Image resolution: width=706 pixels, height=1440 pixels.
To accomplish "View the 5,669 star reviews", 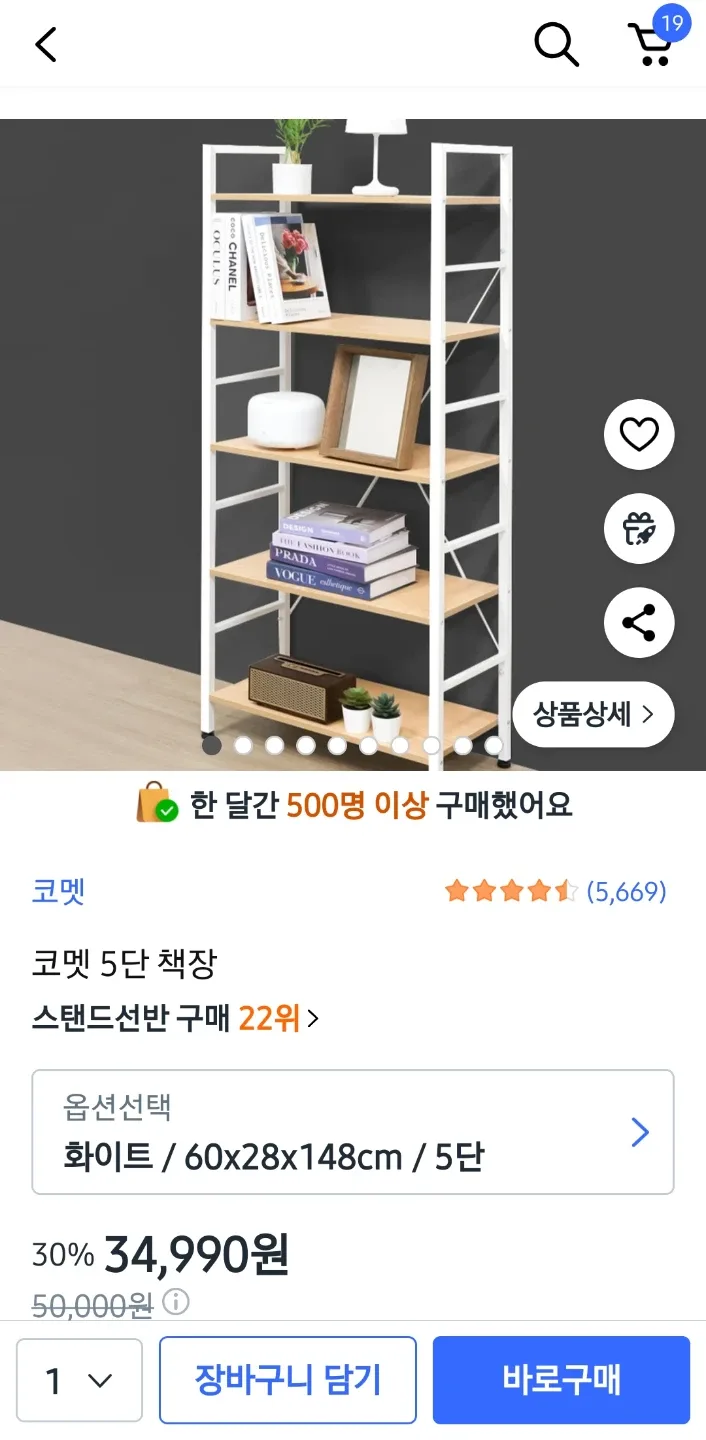I will (x=555, y=891).
